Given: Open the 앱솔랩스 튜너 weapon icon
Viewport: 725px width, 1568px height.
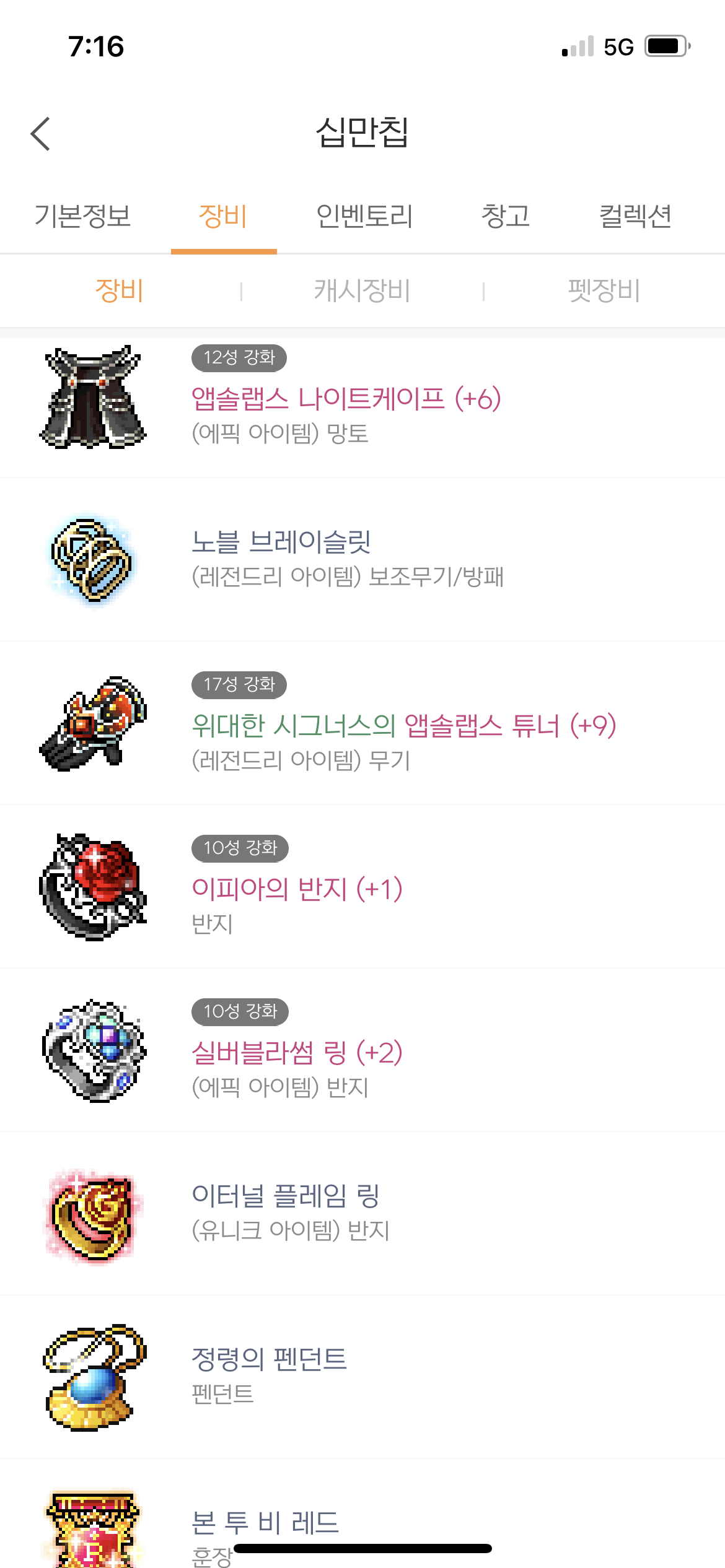Looking at the screenshot, I should pyautogui.click(x=94, y=728).
